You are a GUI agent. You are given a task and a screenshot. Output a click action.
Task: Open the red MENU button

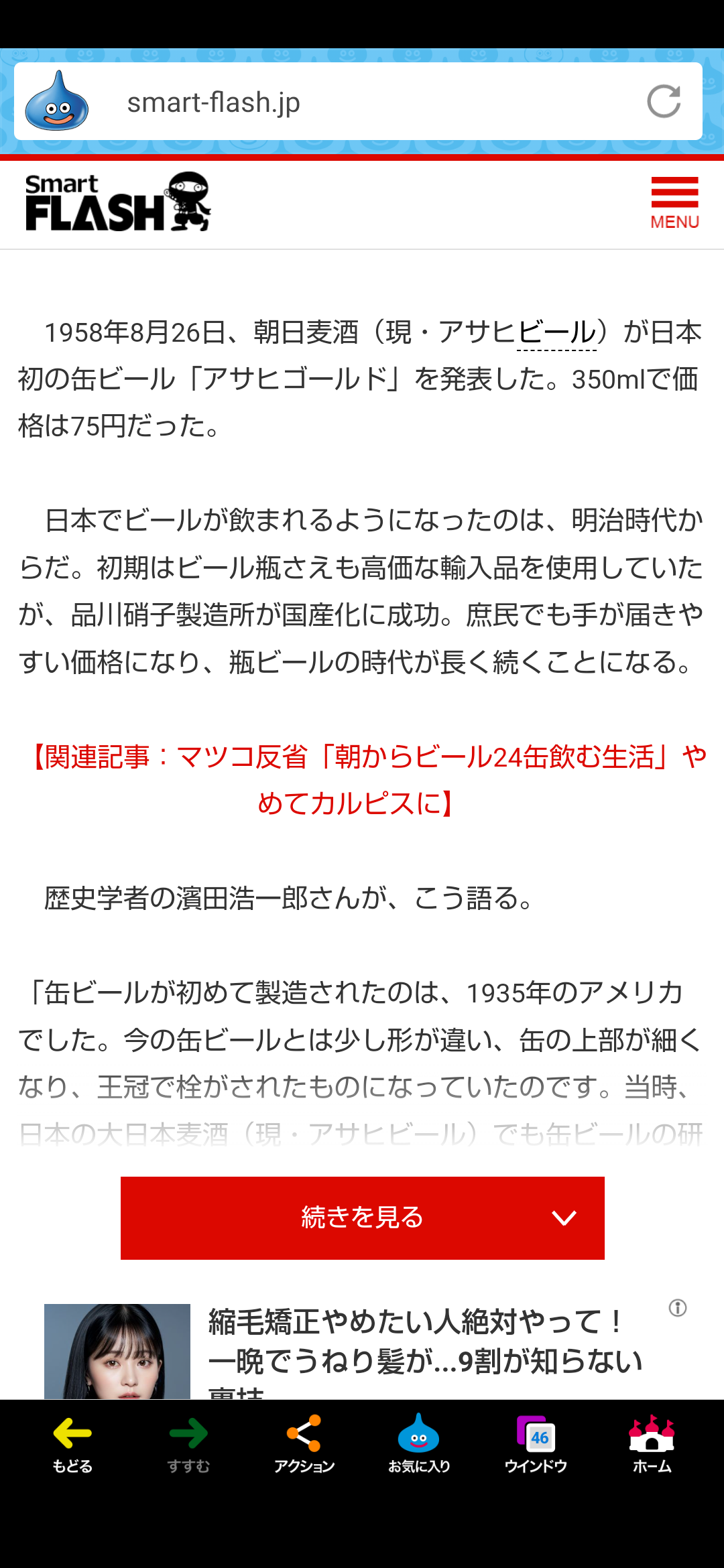[x=674, y=203]
